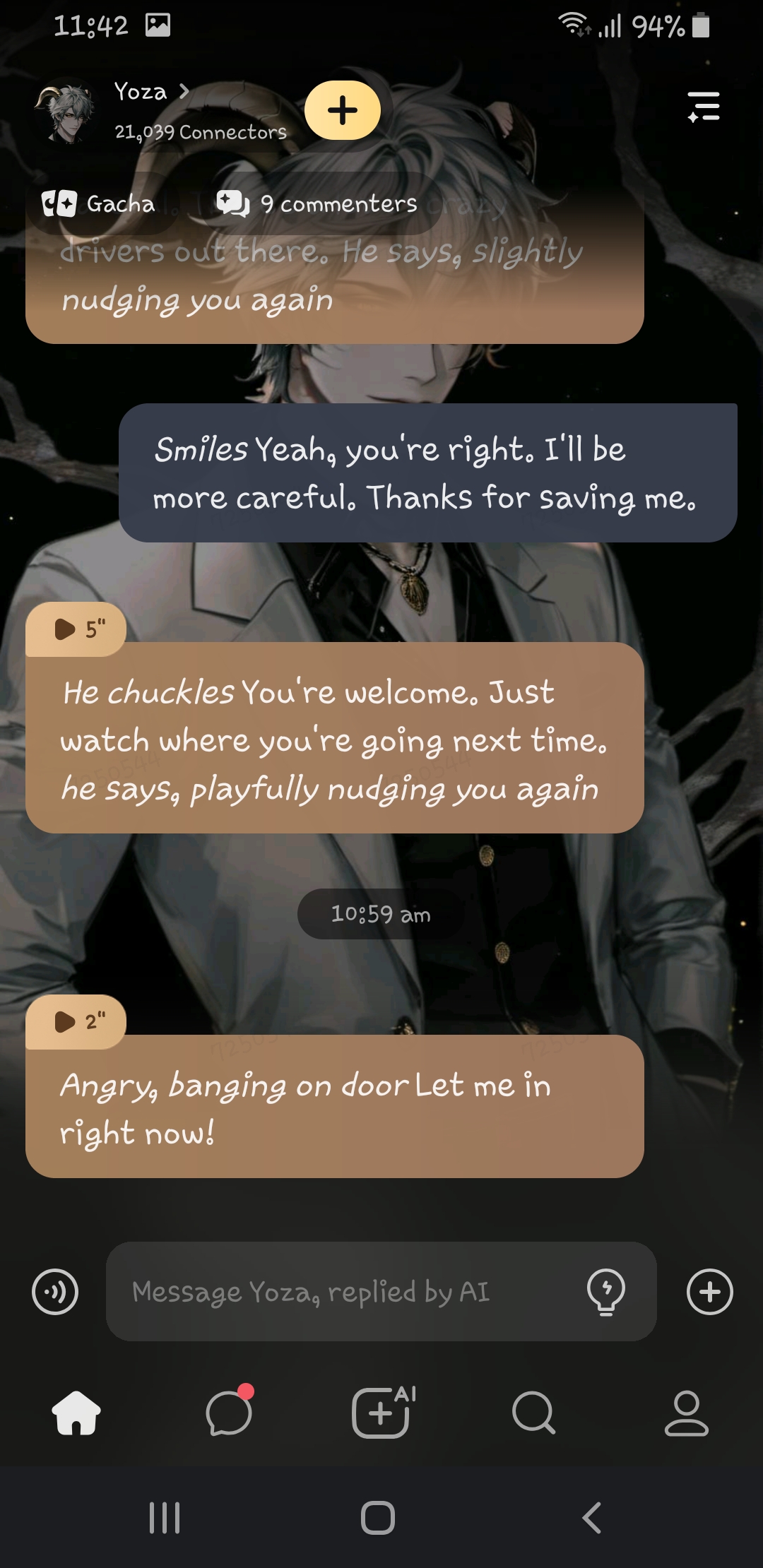Start voice input with the sound wave icon
Viewport: 763px width, 1568px height.
coord(55,1292)
